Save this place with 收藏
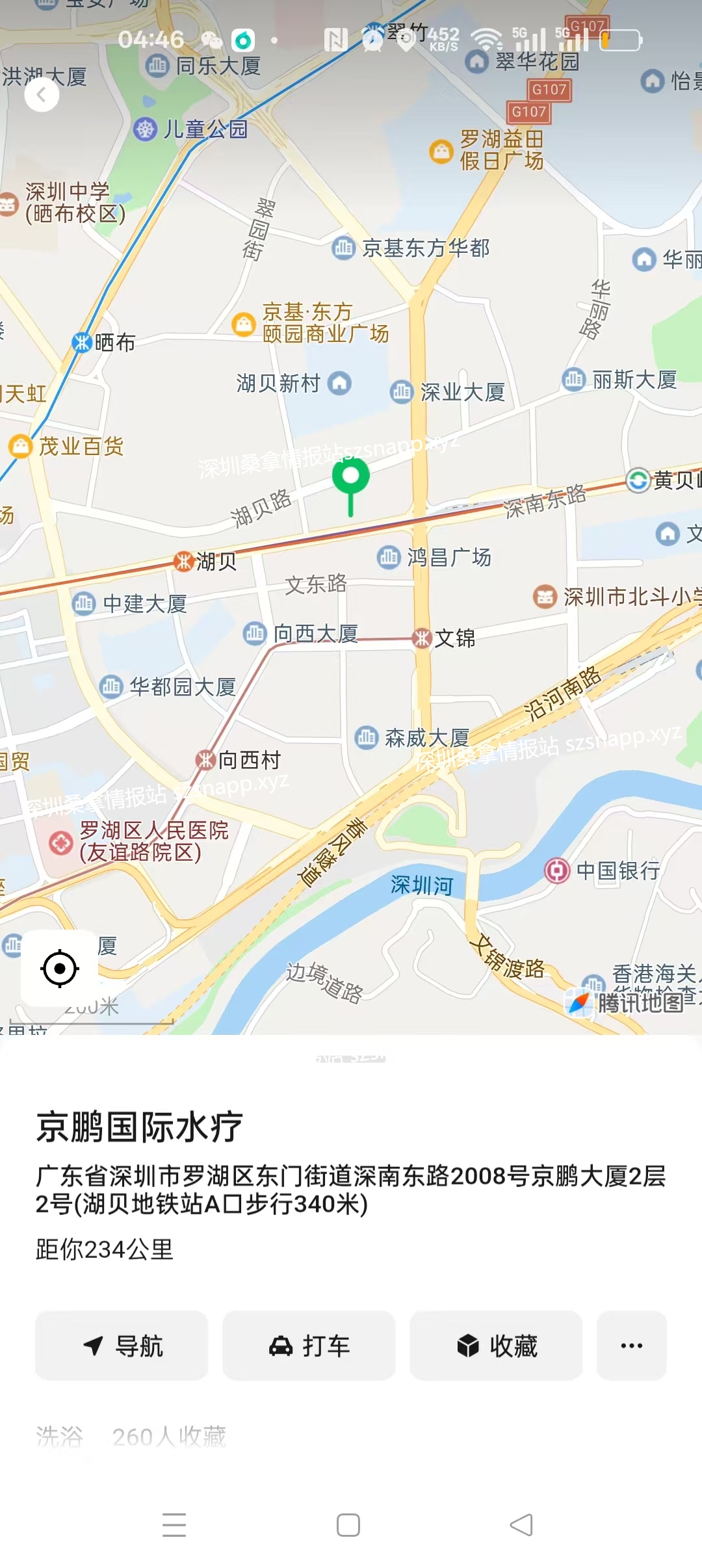Screen dimensions: 702x1568 pos(496,1345)
